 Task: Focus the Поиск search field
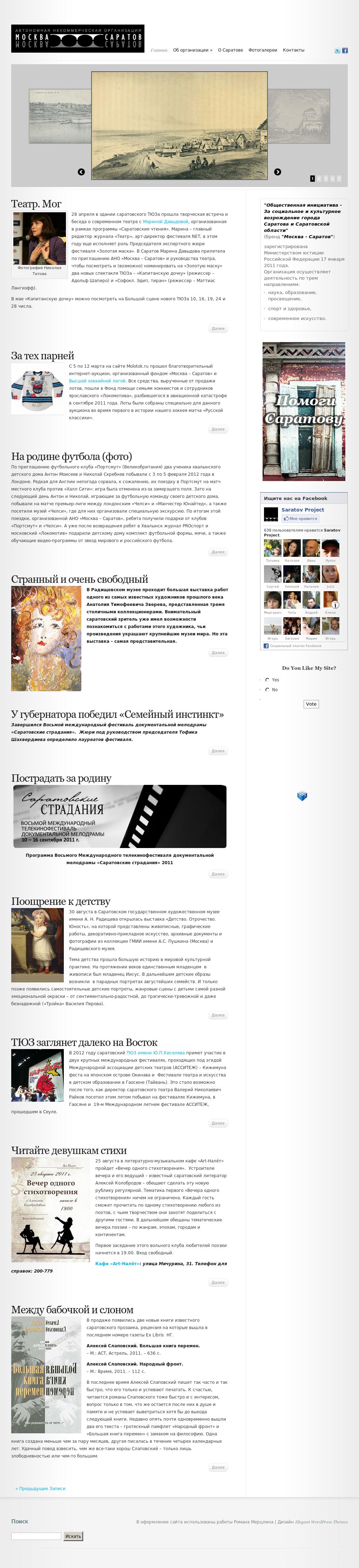pyautogui.click(x=36, y=1536)
